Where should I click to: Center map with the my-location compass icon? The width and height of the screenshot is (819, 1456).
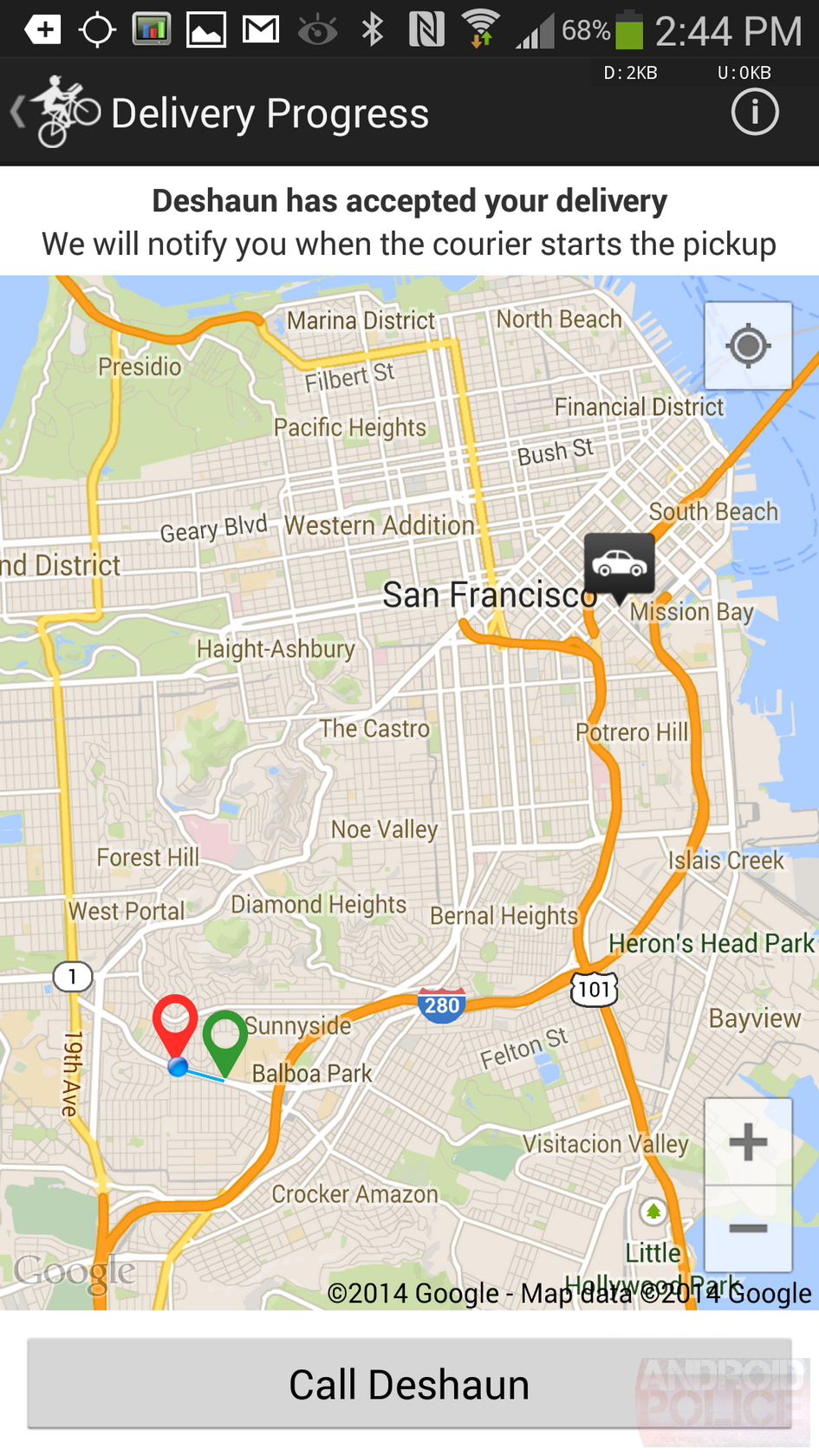coord(747,344)
